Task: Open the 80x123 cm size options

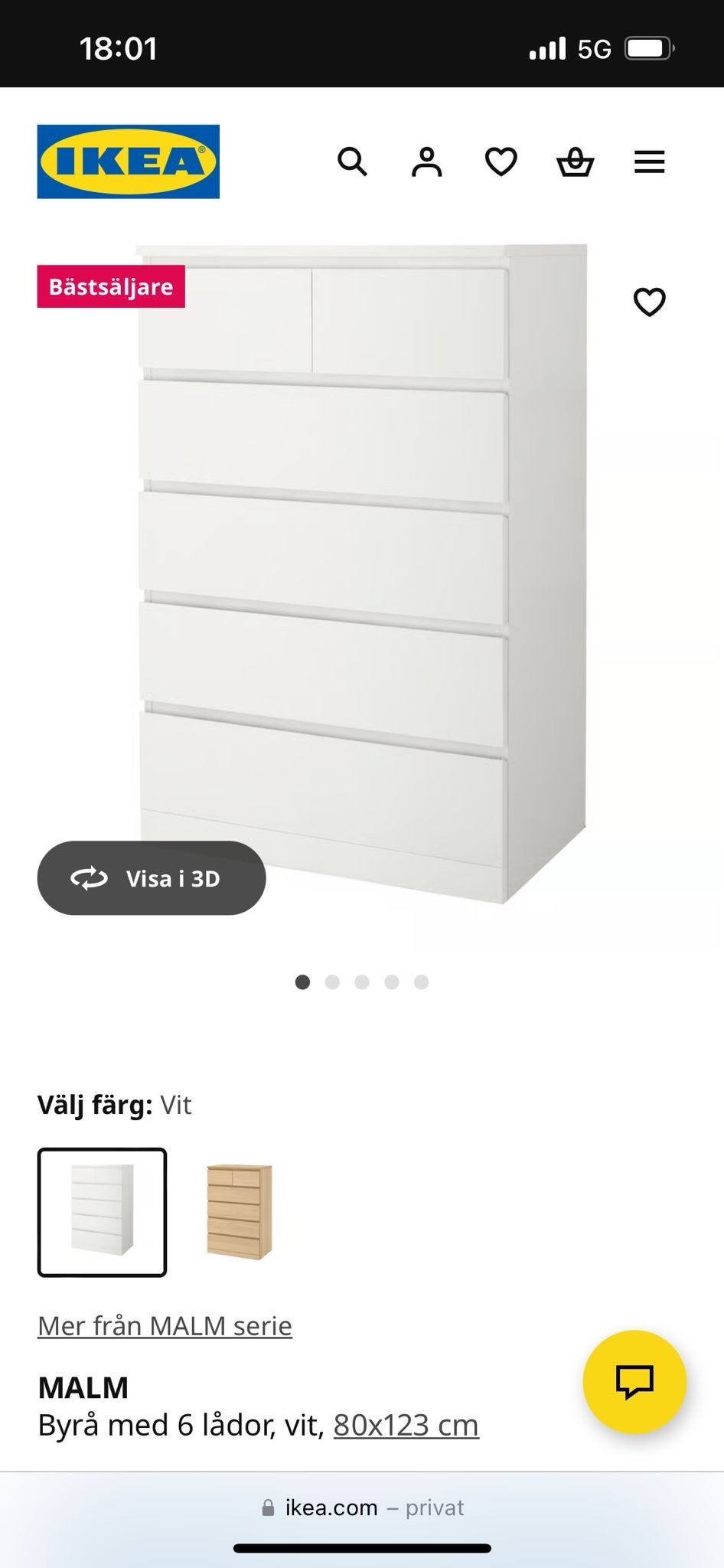Action: (x=406, y=1425)
